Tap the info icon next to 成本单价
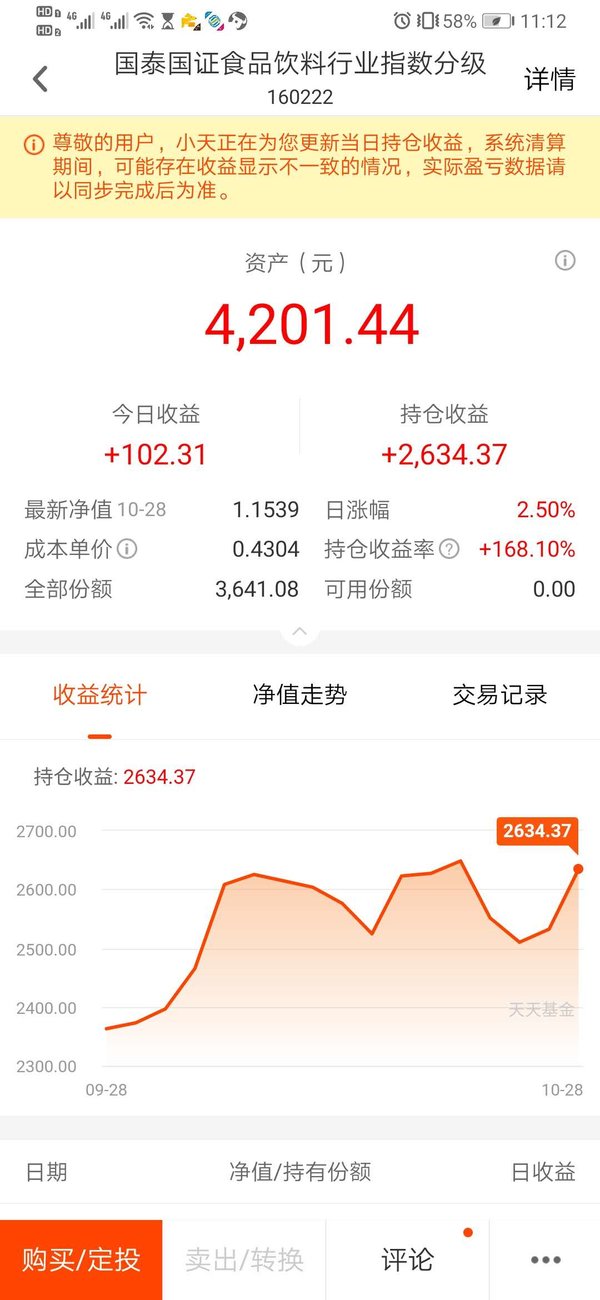This screenshot has width=600, height=1300. tap(127, 549)
